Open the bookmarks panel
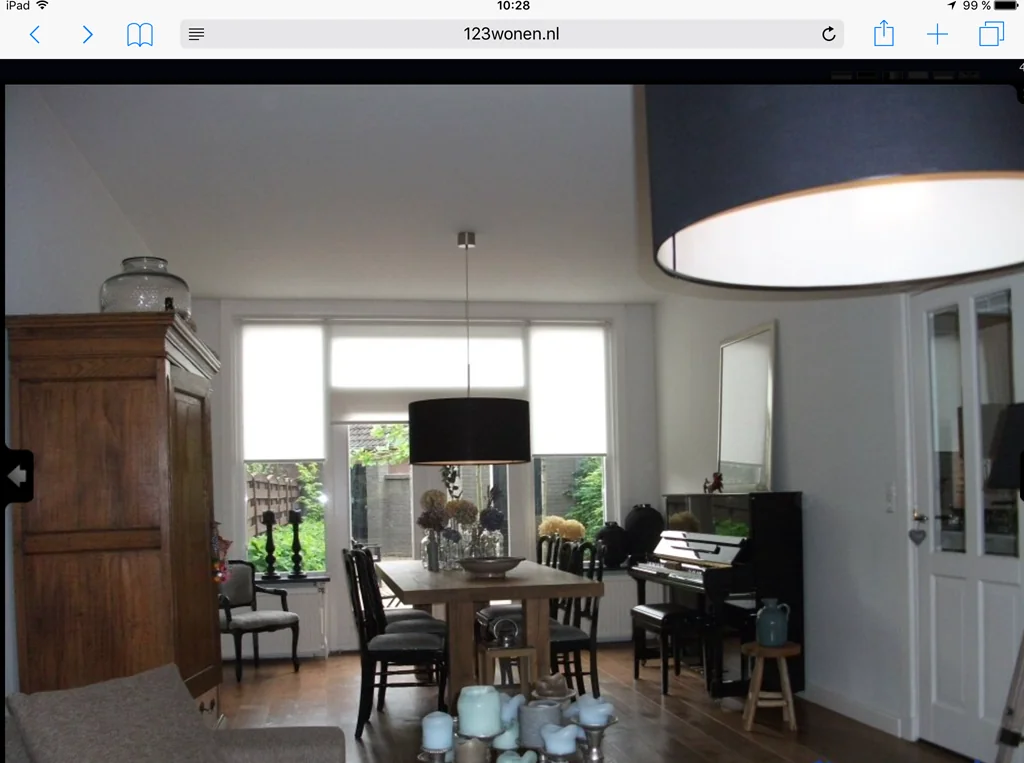Viewport: 1024px width, 763px height. tap(140, 35)
